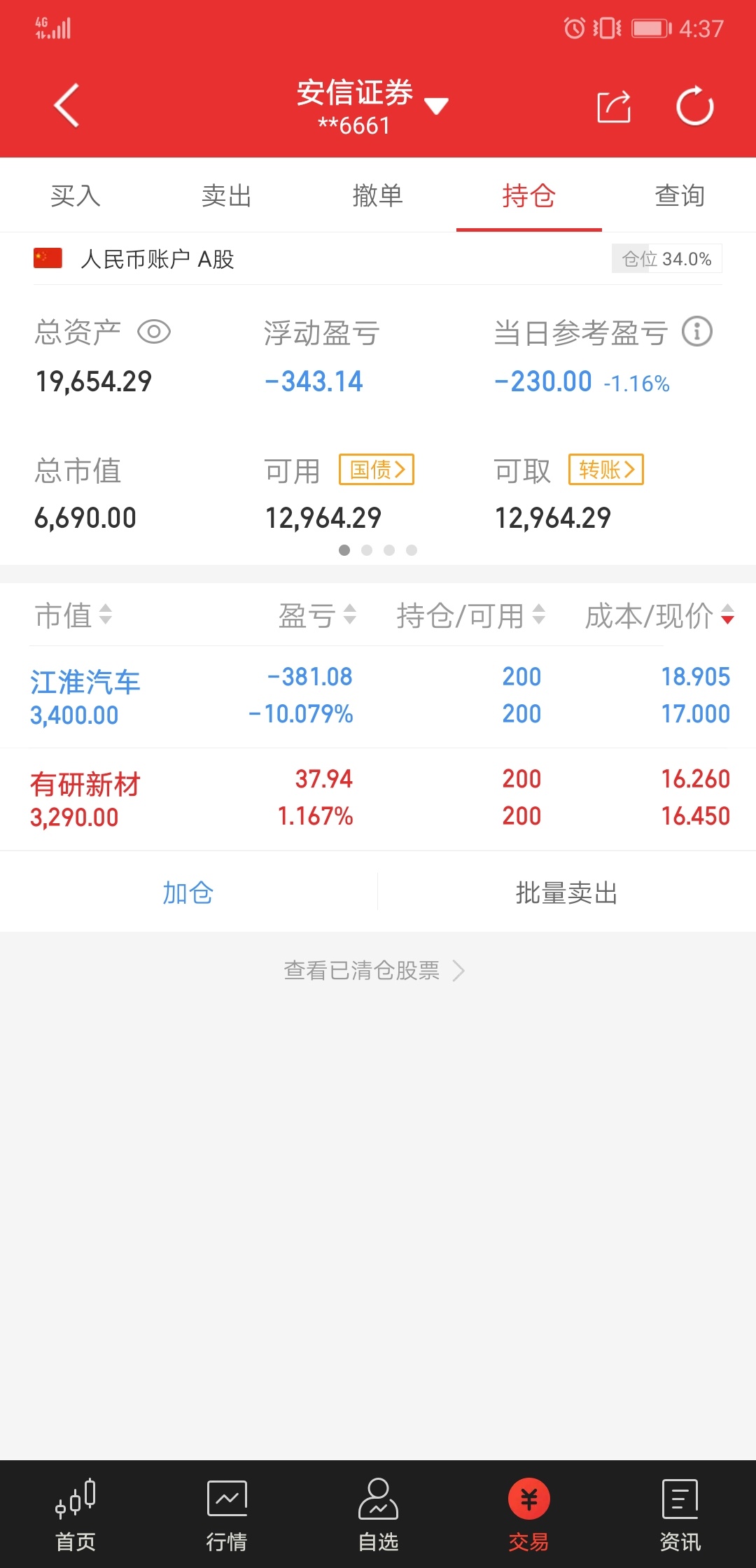Tap the 国债 shortcut button

click(x=377, y=469)
